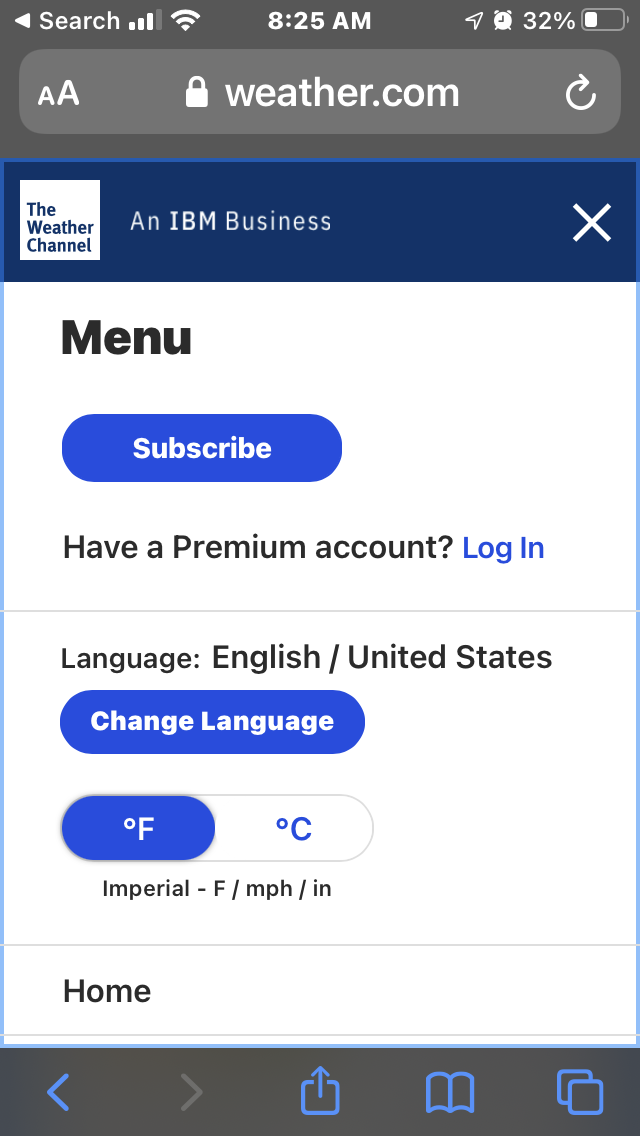640x1136 pixels.
Task: Go back to the previous page
Action: [x=58, y=1091]
